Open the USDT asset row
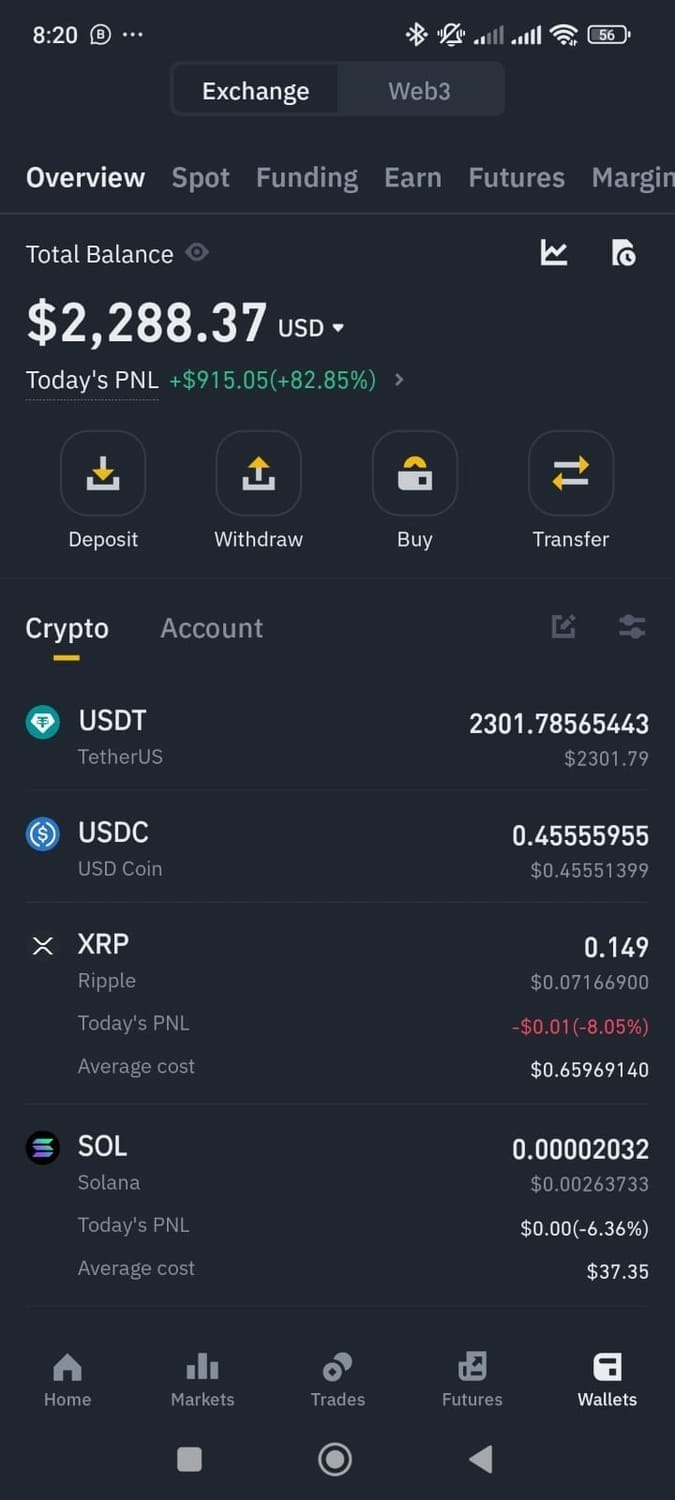The image size is (675, 1500). [x=337, y=736]
